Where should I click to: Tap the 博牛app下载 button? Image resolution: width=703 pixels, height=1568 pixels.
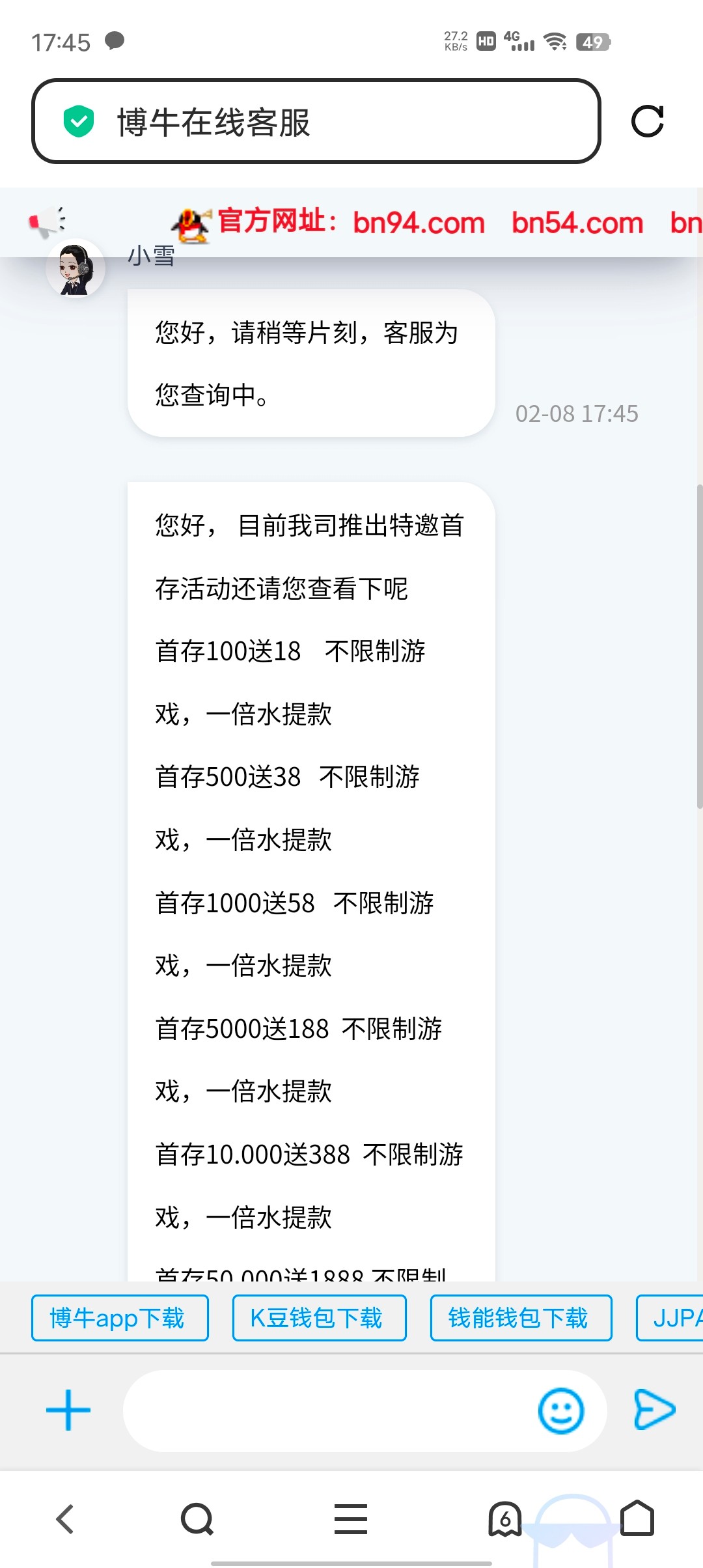120,1318
